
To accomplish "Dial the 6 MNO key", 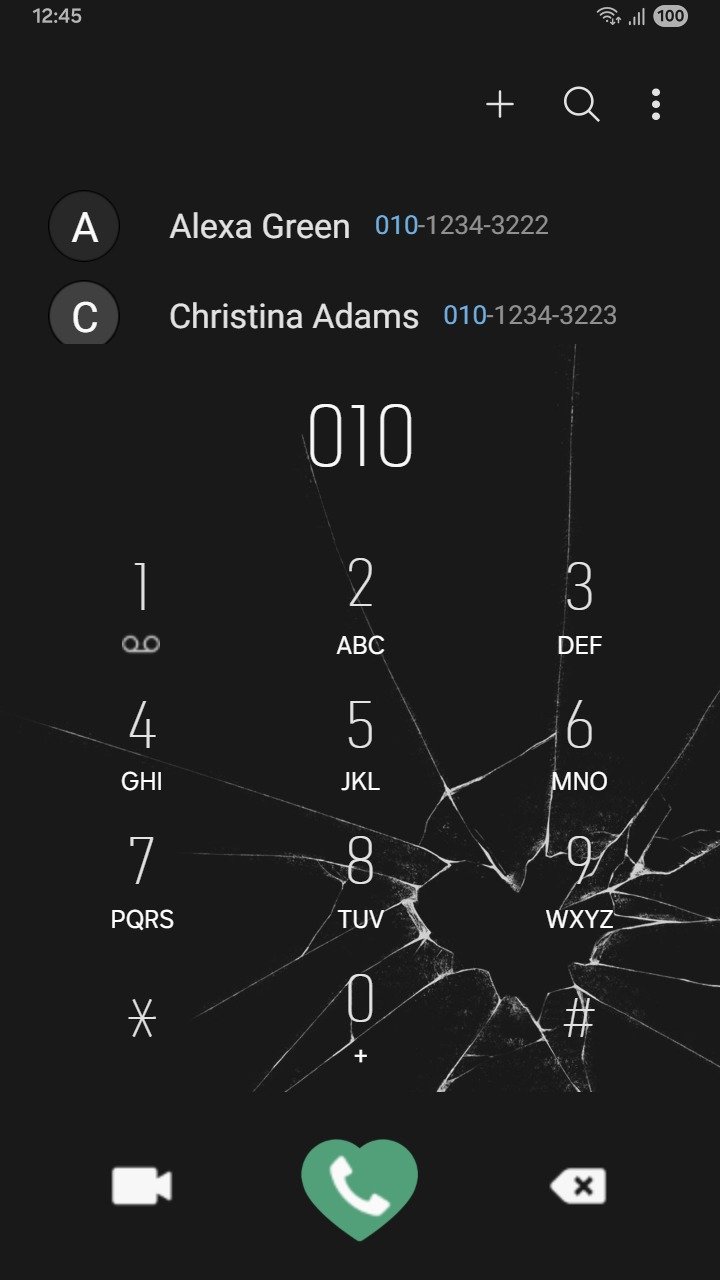I will pyautogui.click(x=579, y=742).
